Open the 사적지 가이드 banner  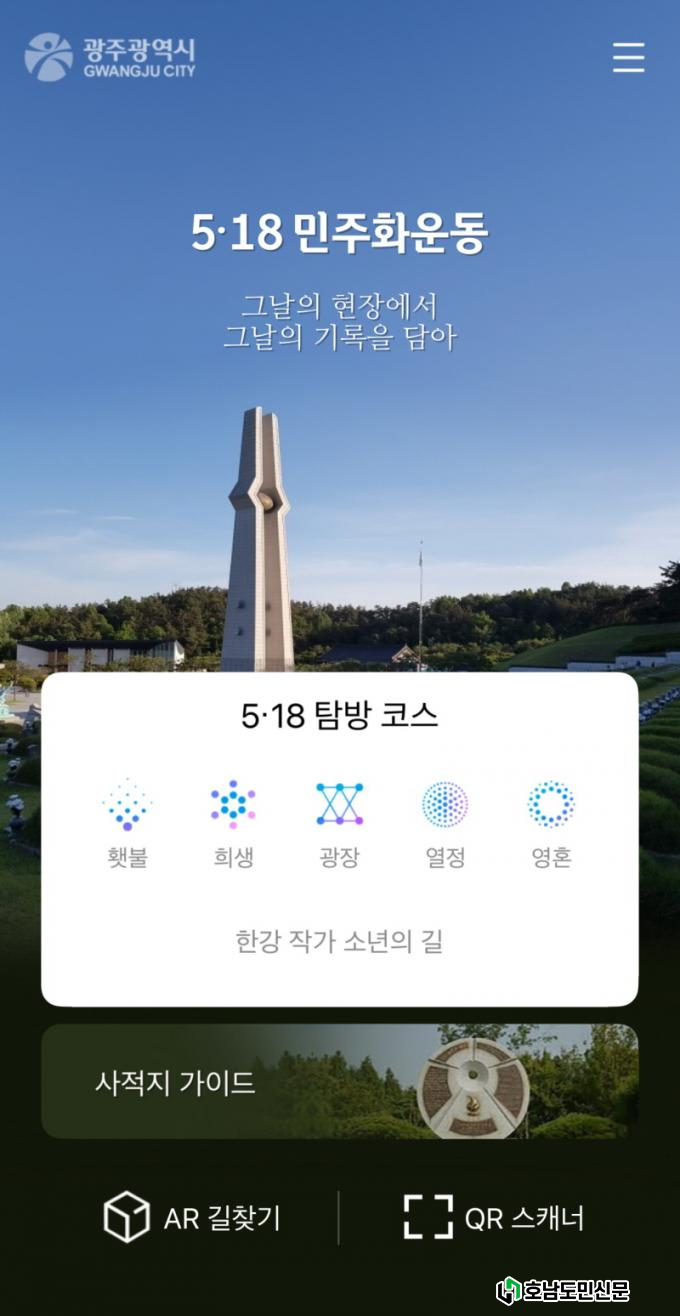339,1081
